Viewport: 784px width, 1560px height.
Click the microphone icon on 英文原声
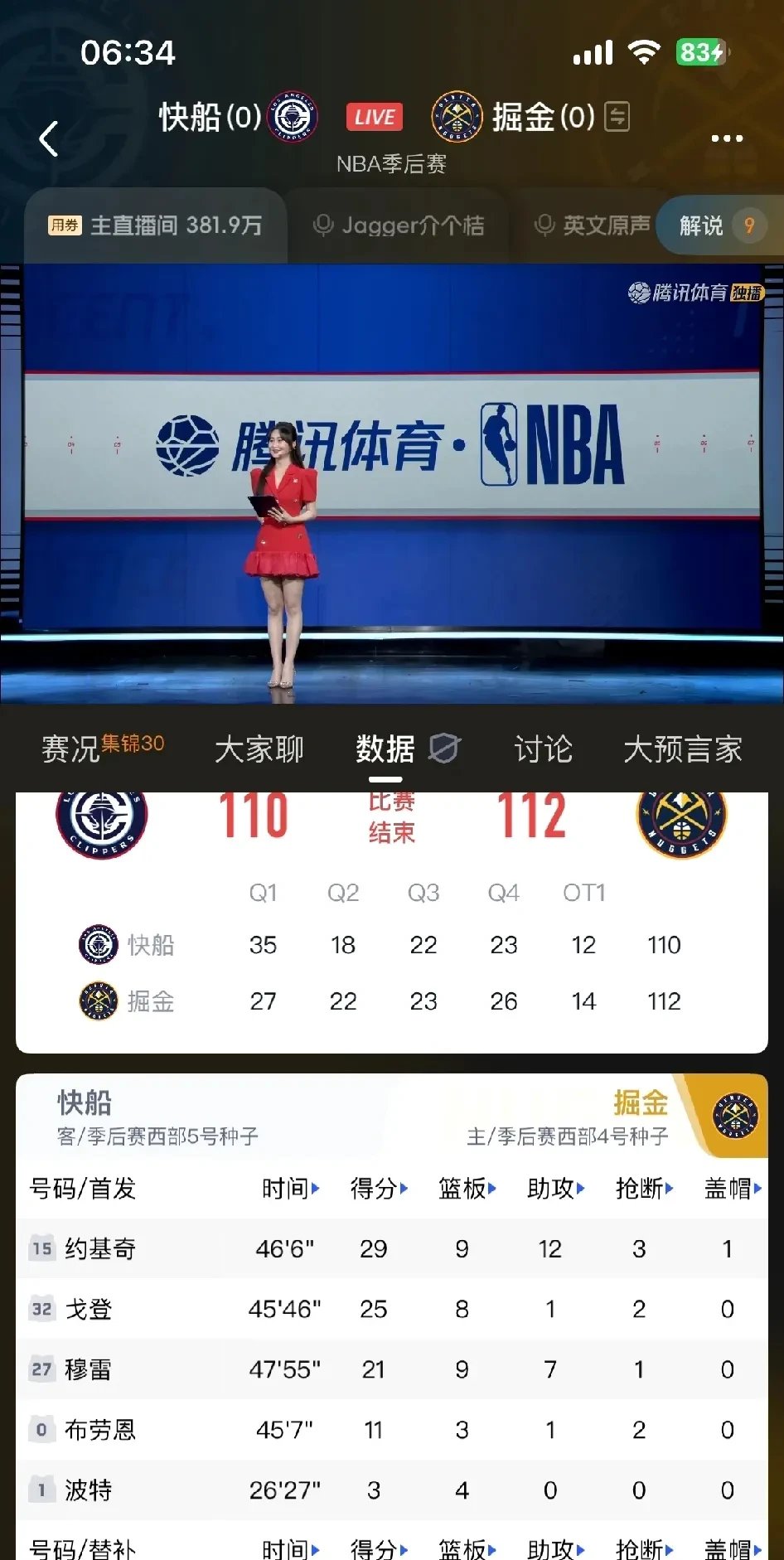(x=544, y=225)
